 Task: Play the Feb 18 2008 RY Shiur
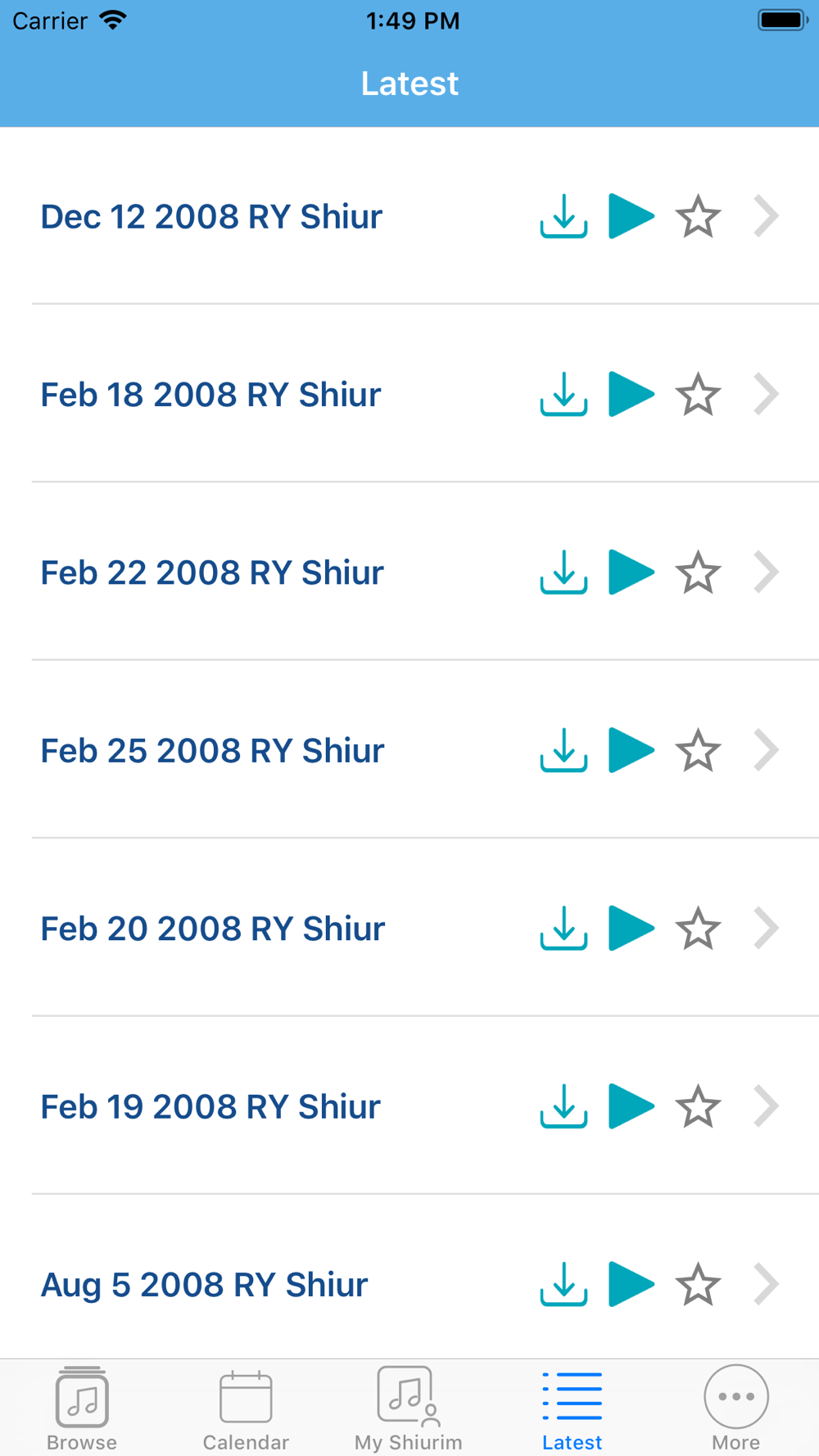click(631, 394)
